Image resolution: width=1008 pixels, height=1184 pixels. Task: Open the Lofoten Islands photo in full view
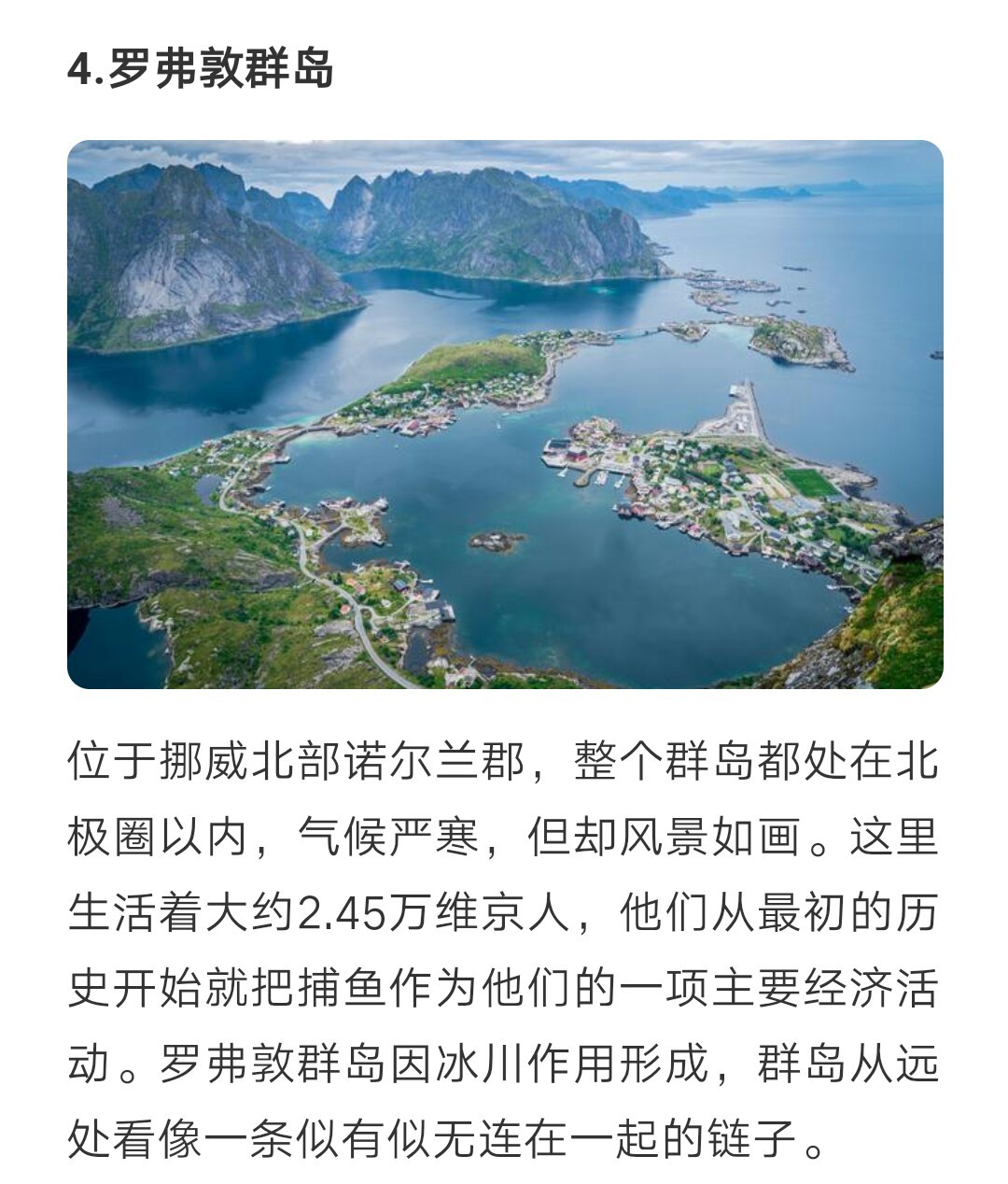click(505, 415)
